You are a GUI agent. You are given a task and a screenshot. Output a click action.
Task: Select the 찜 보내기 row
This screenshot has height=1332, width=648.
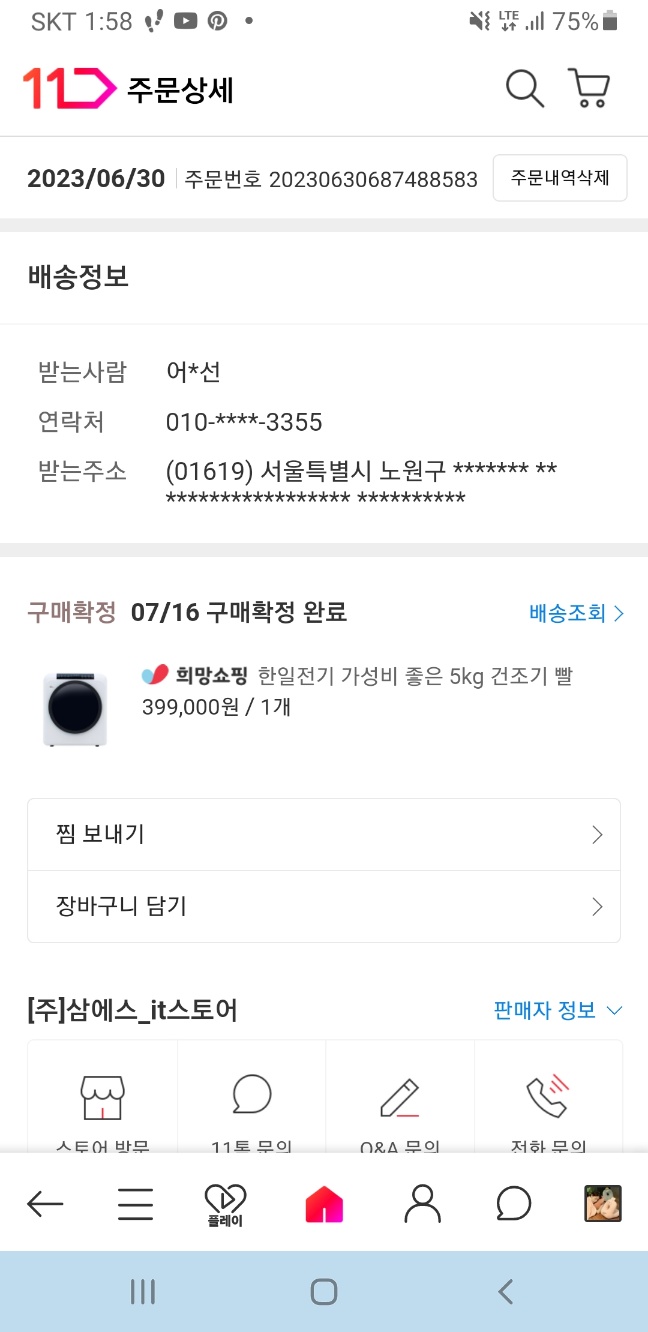324,835
